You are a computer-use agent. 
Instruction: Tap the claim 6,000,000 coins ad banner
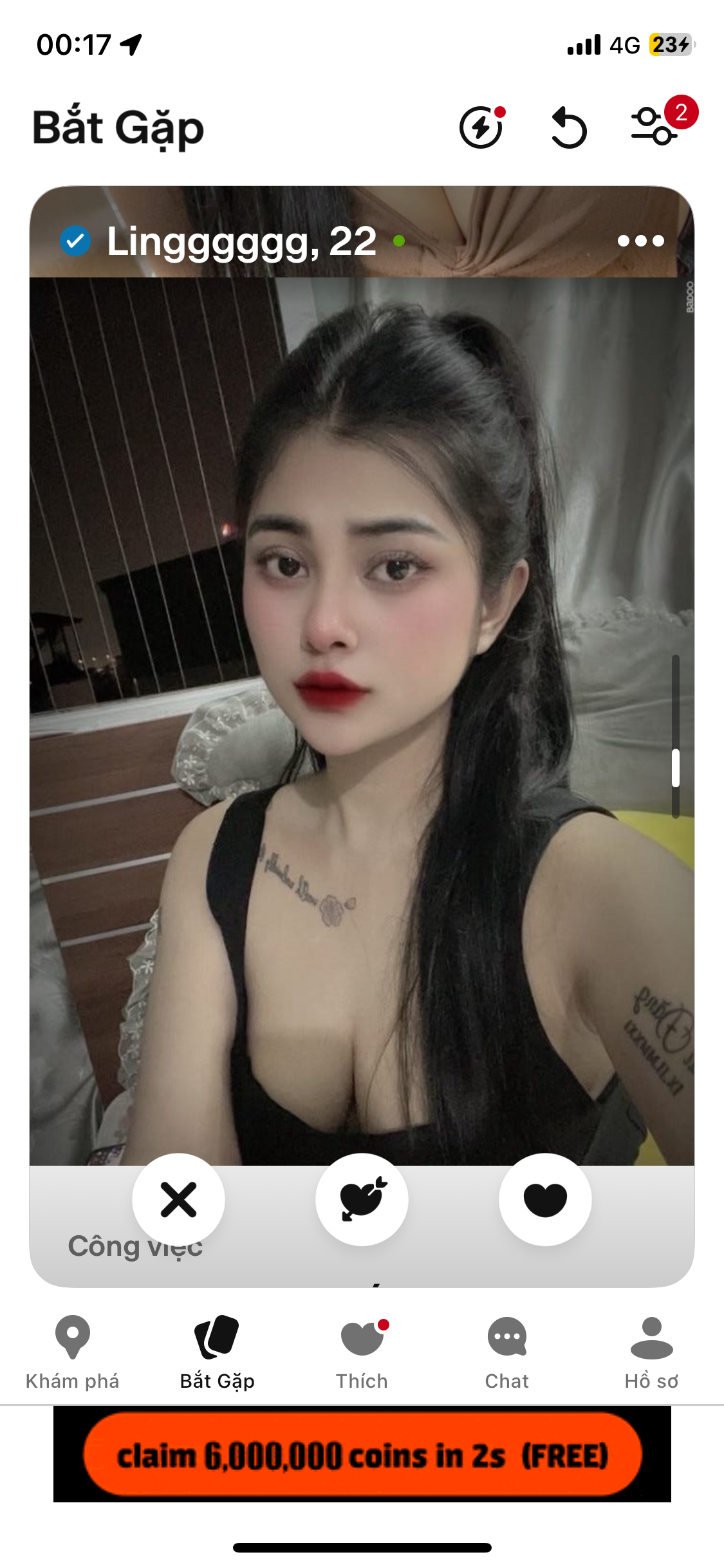[x=362, y=1455]
